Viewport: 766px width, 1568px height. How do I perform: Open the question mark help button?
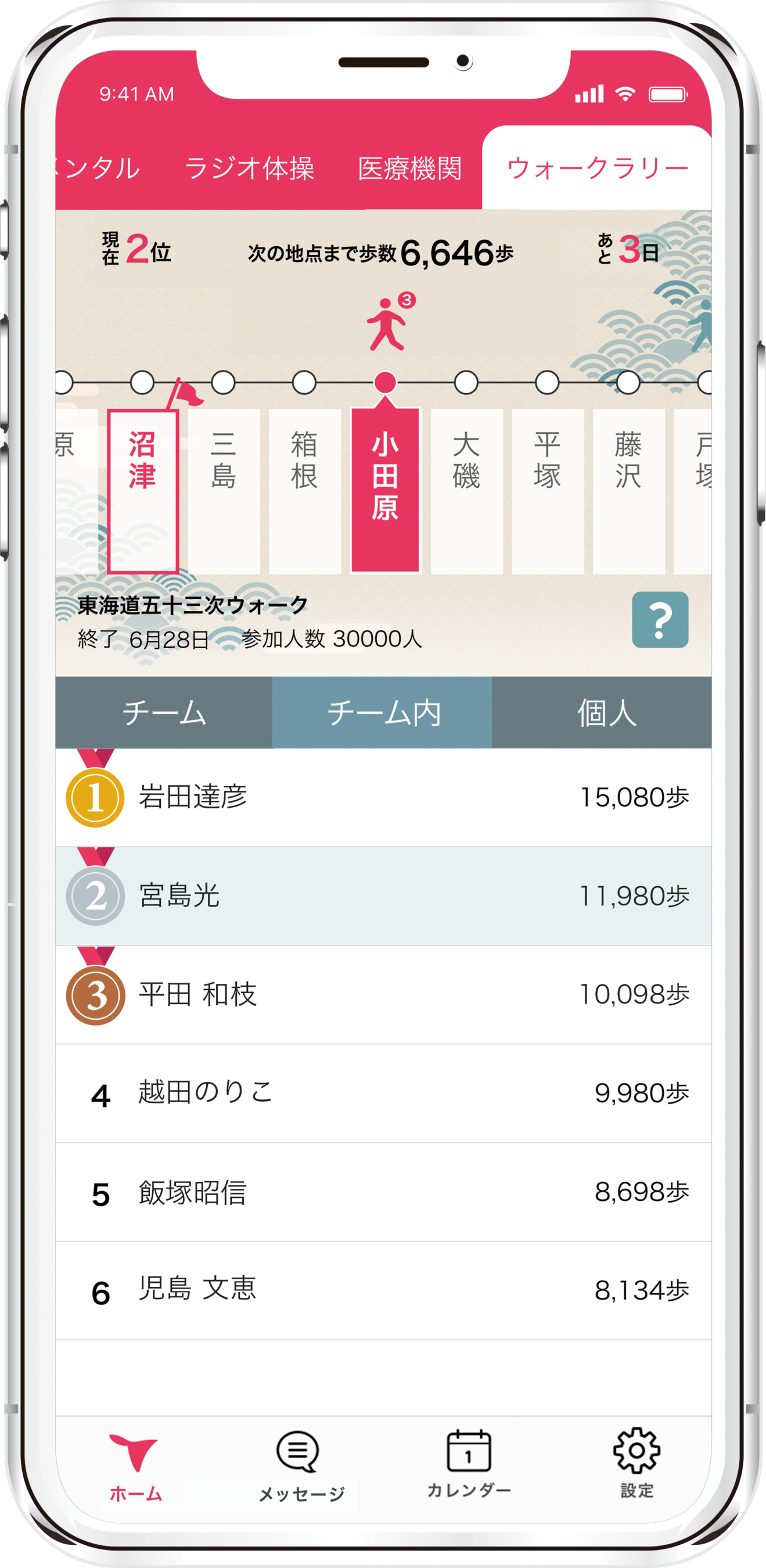click(660, 620)
